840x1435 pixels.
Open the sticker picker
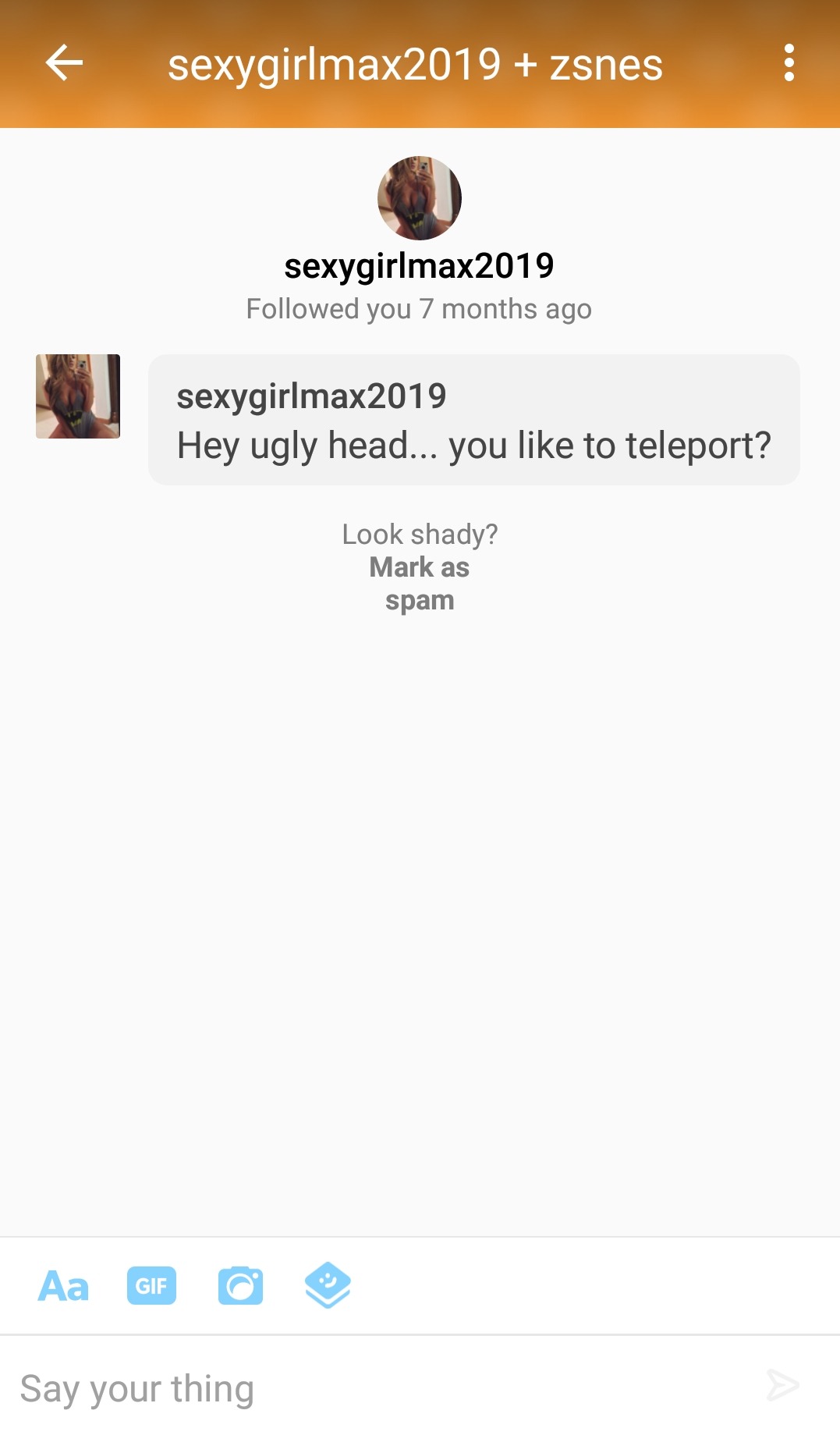[x=328, y=1285]
